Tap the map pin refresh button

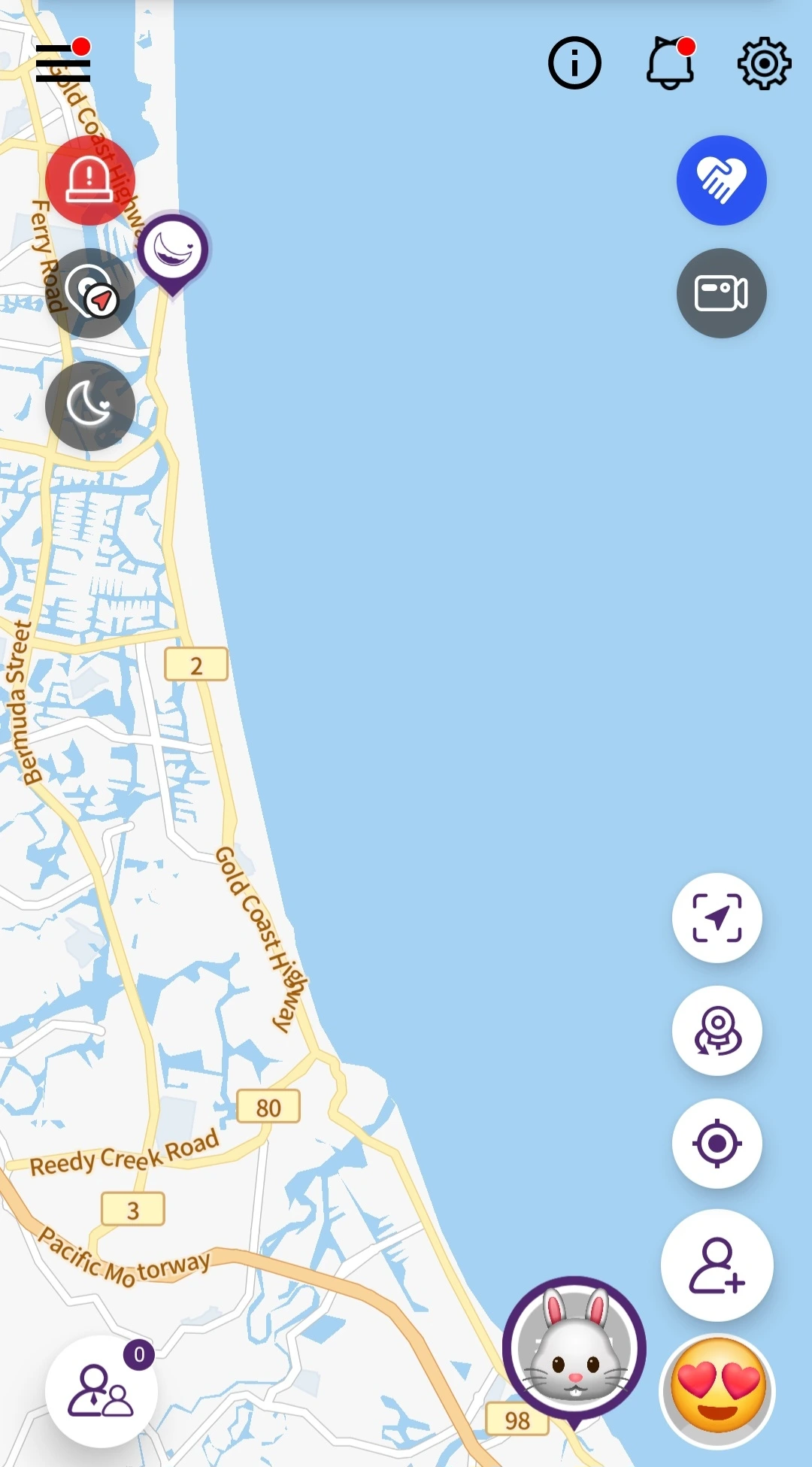click(x=717, y=1031)
